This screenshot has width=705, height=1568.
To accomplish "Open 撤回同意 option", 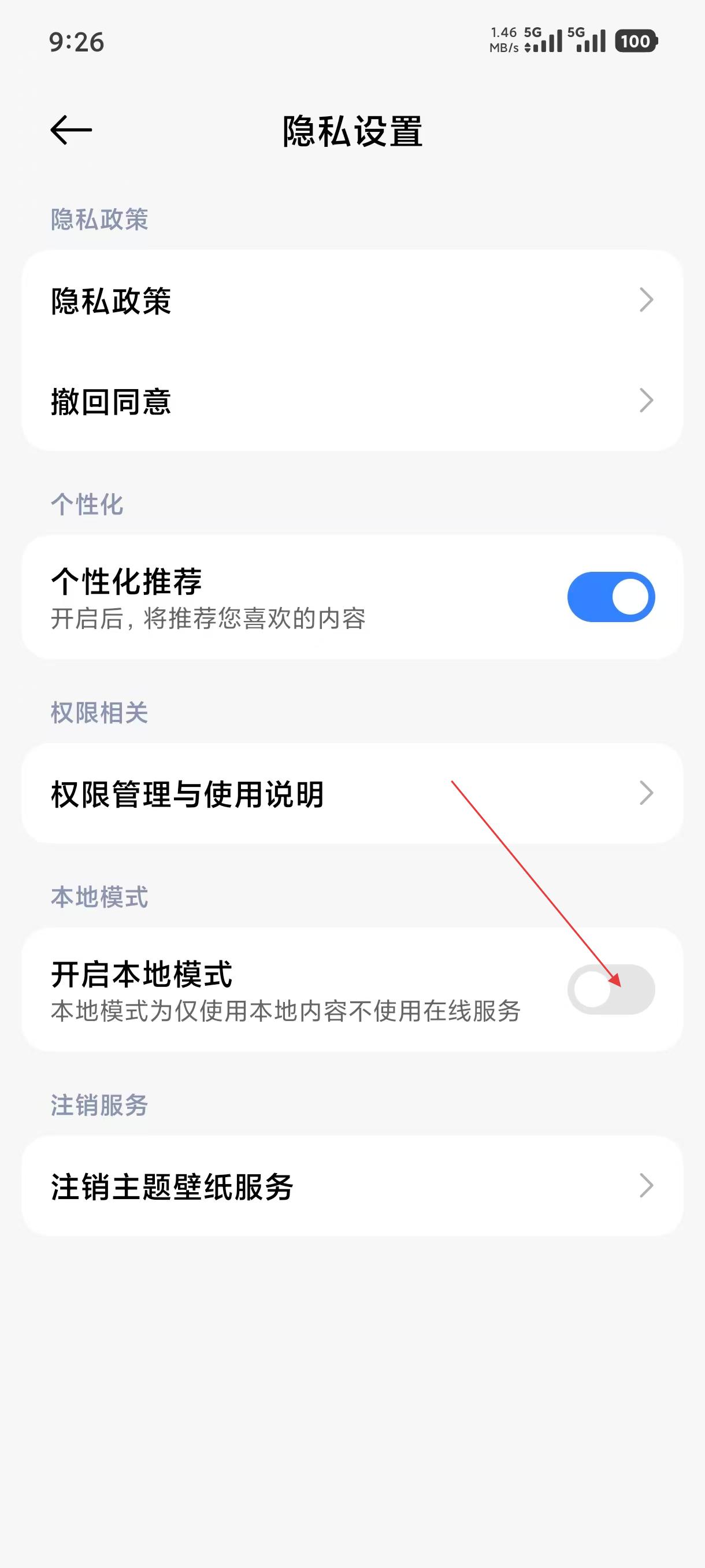I will click(352, 401).
